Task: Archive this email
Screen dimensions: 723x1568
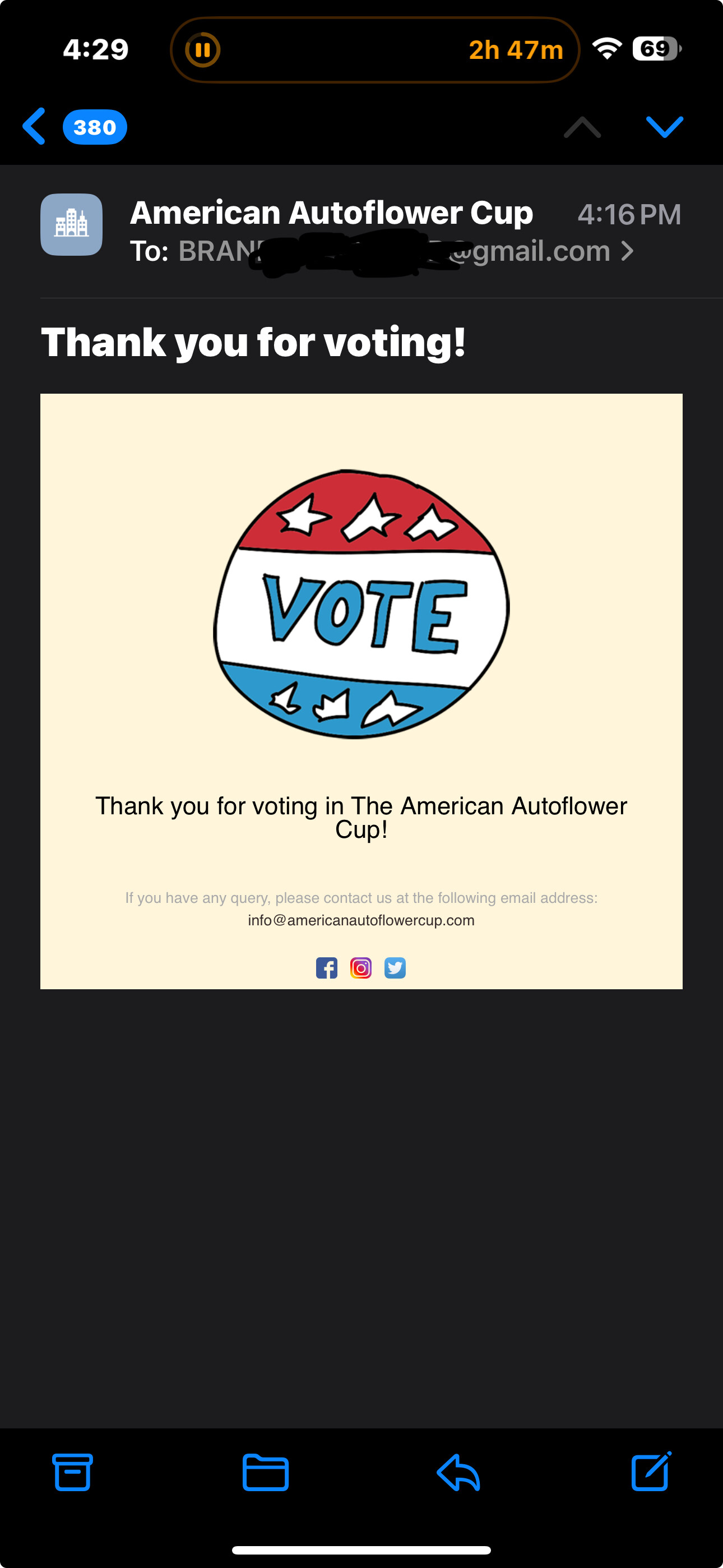Action: pos(72,1472)
